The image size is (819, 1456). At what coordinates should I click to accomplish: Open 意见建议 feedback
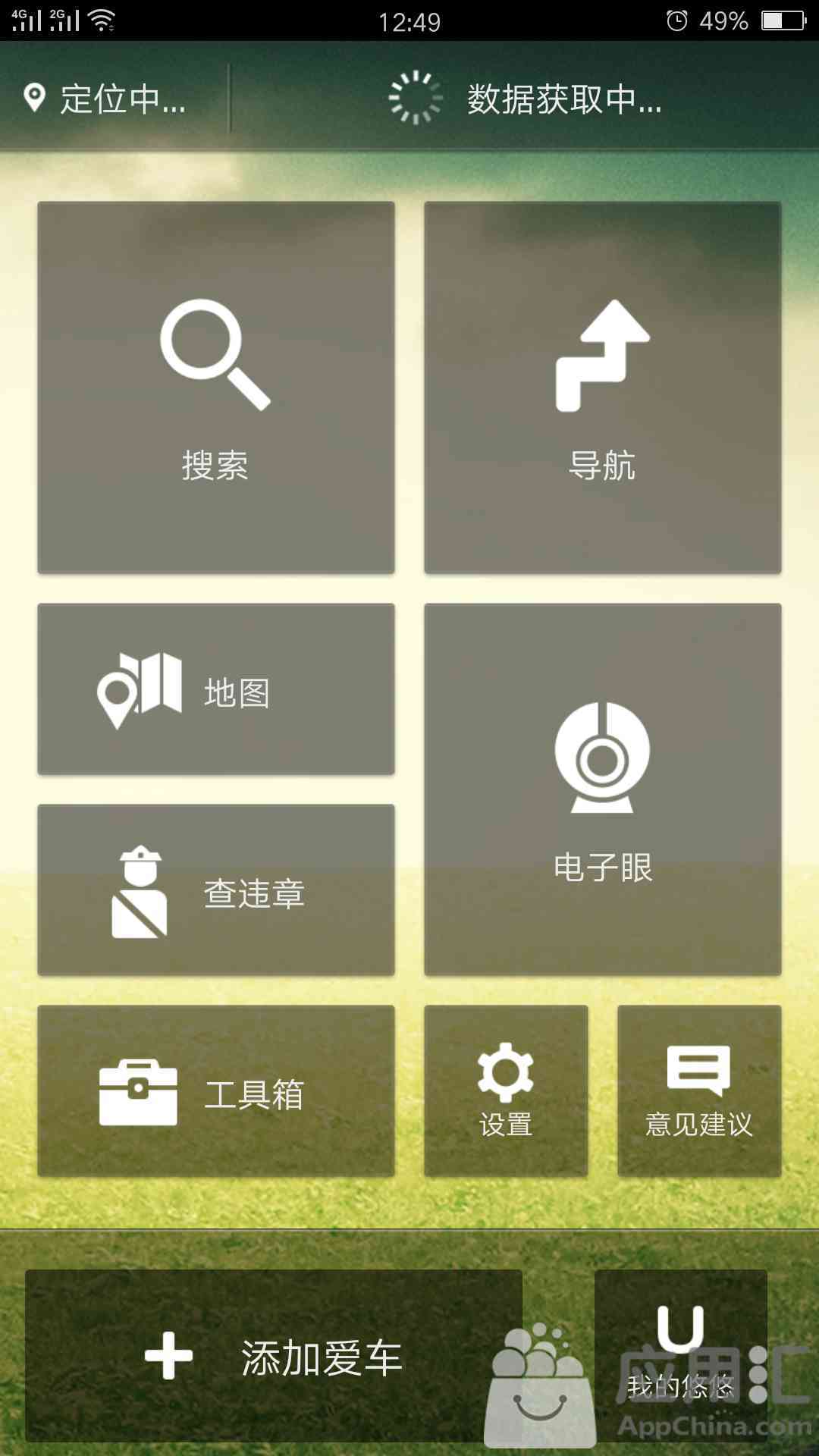coord(699,1091)
